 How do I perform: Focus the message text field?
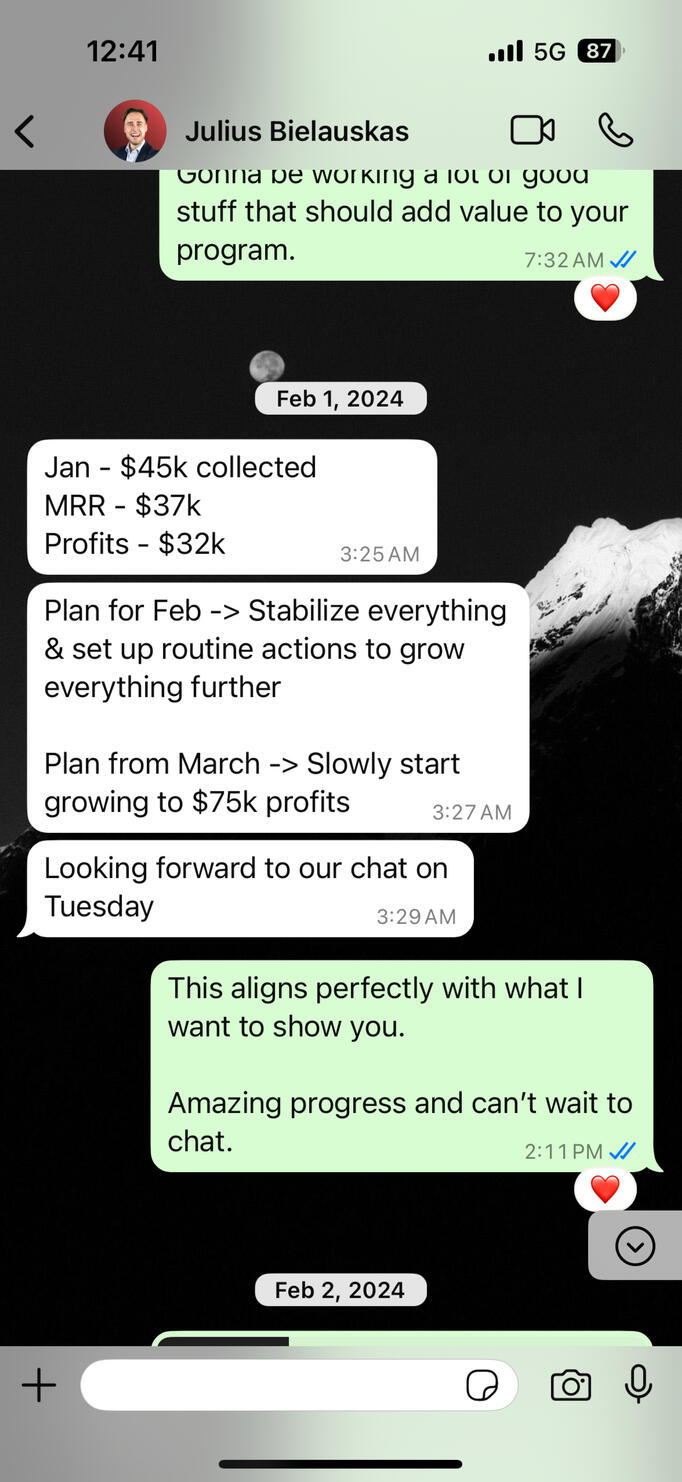(x=270, y=1385)
